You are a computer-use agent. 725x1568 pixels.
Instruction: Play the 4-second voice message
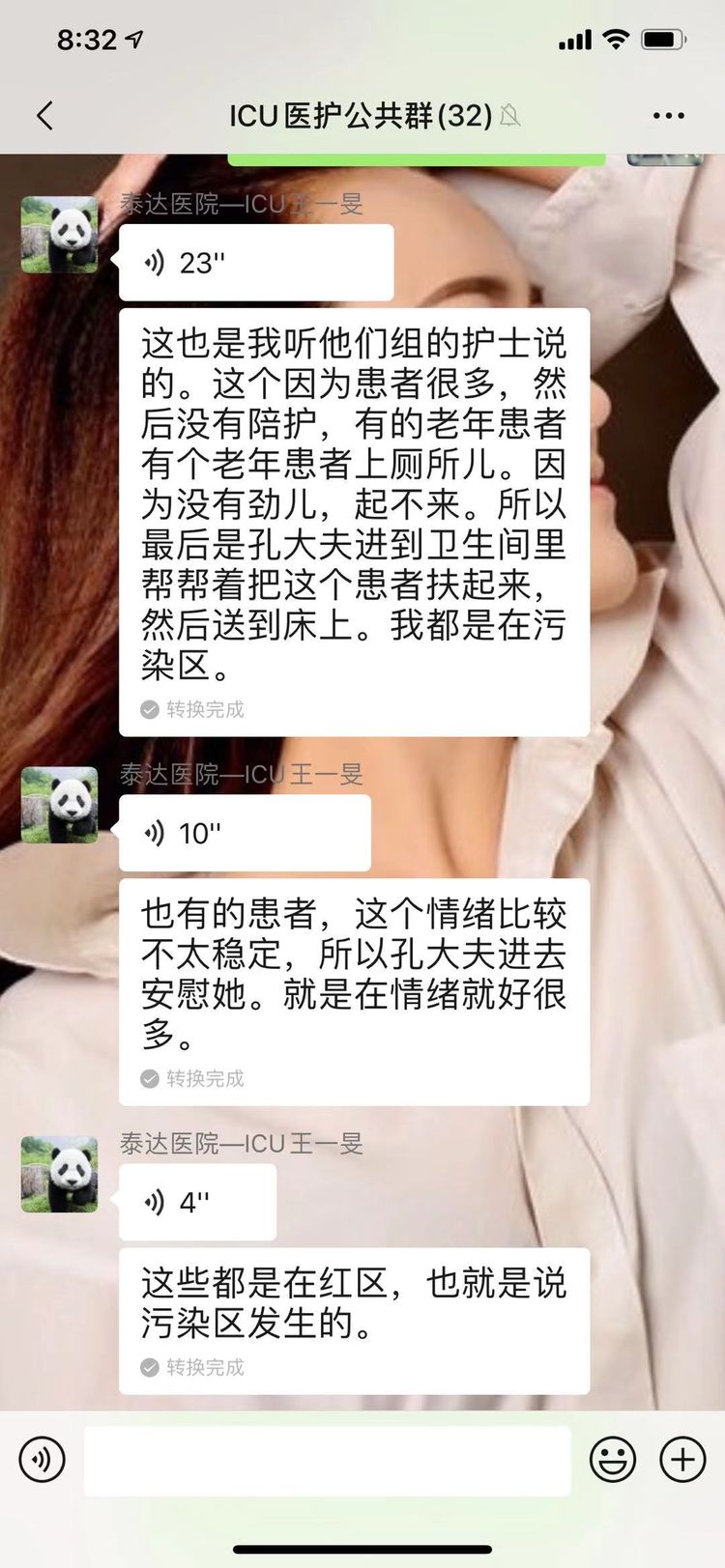click(197, 1202)
